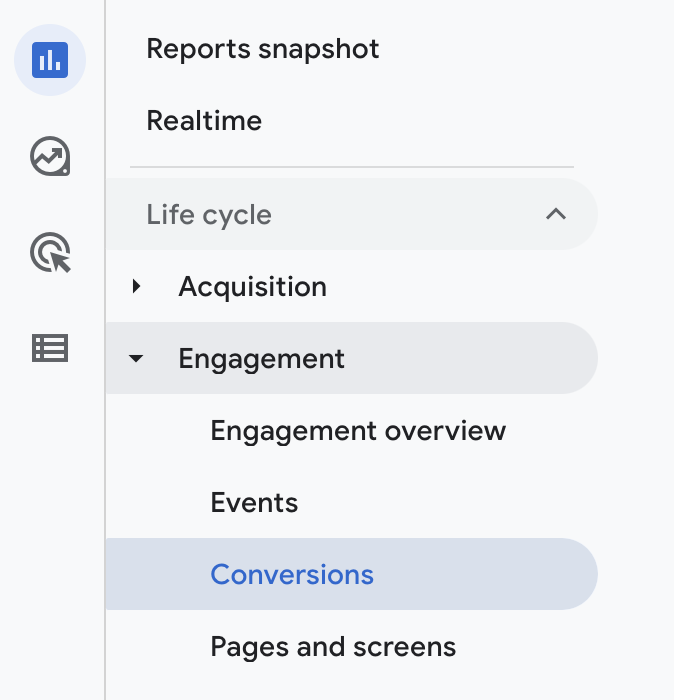This screenshot has width=674, height=700.
Task: Open Engagement overview
Action: tap(358, 431)
